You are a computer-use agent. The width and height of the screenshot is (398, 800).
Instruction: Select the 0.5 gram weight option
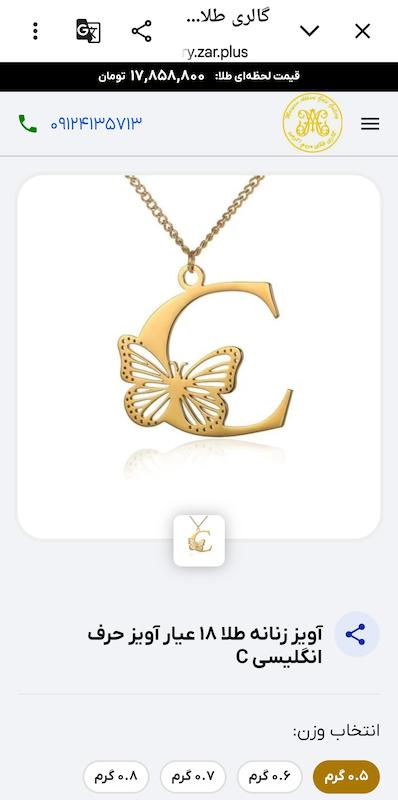(346, 776)
